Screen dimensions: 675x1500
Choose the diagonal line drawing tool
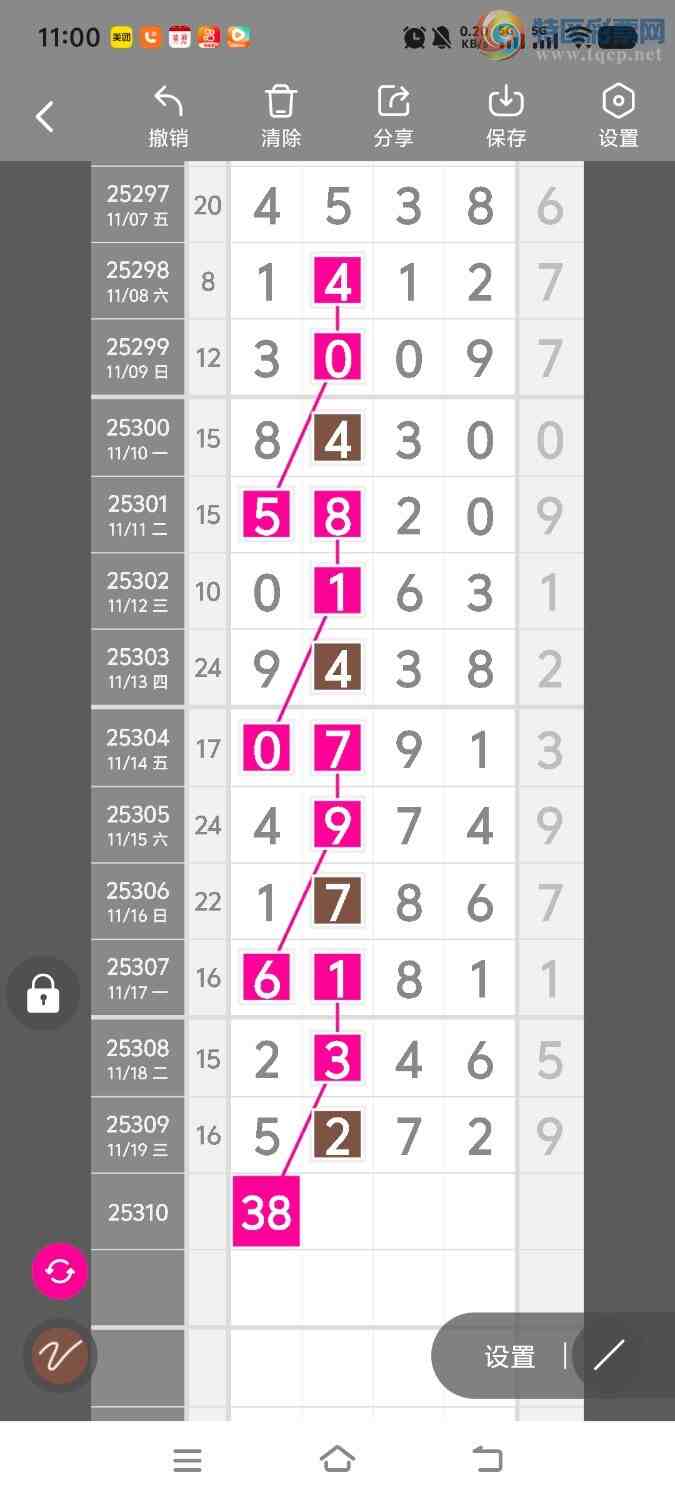(609, 1356)
